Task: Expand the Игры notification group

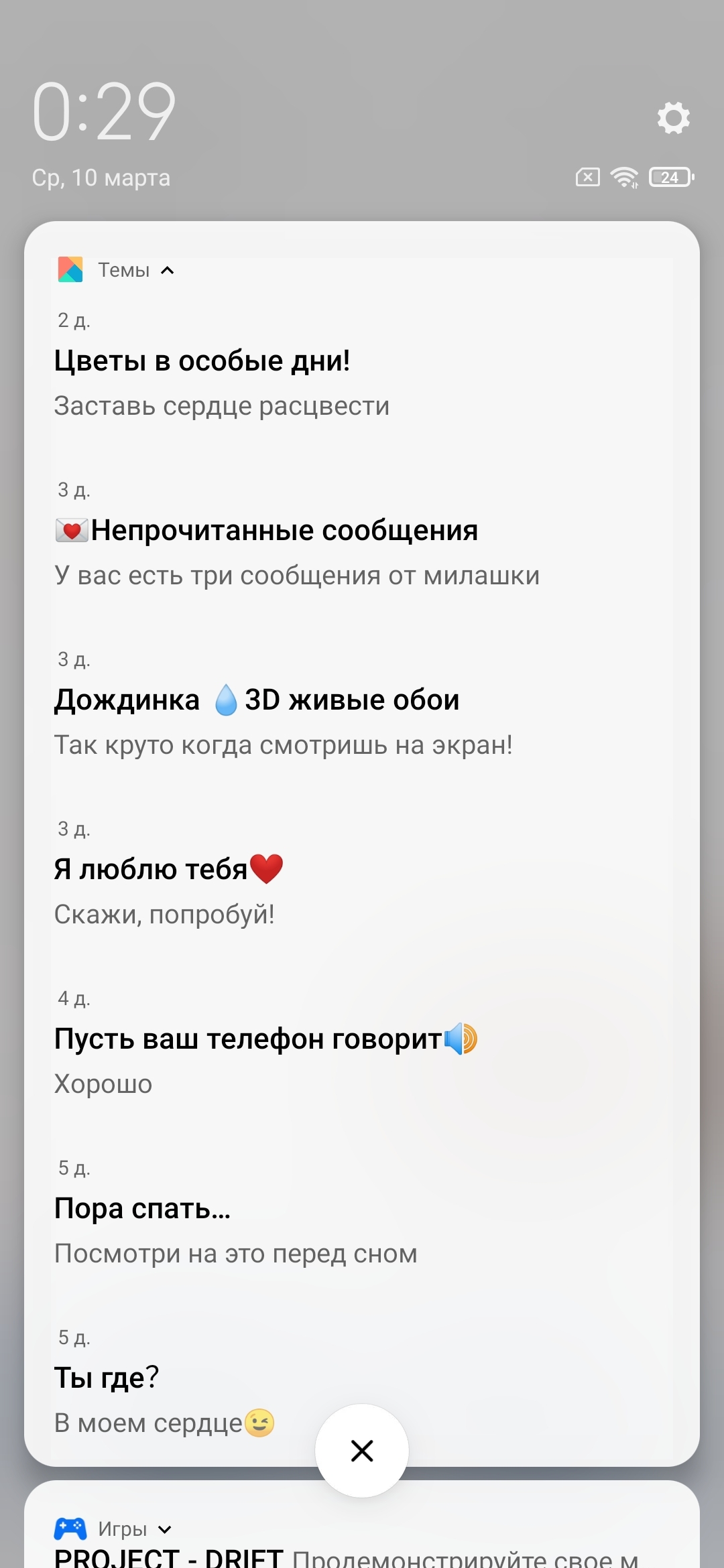Action: click(165, 1529)
